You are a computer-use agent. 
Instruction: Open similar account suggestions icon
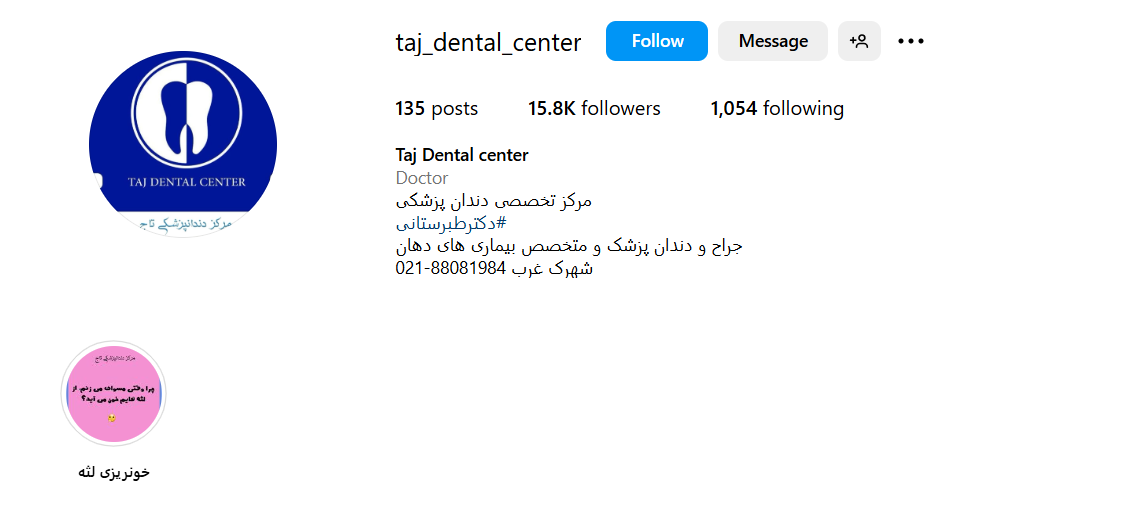point(859,41)
